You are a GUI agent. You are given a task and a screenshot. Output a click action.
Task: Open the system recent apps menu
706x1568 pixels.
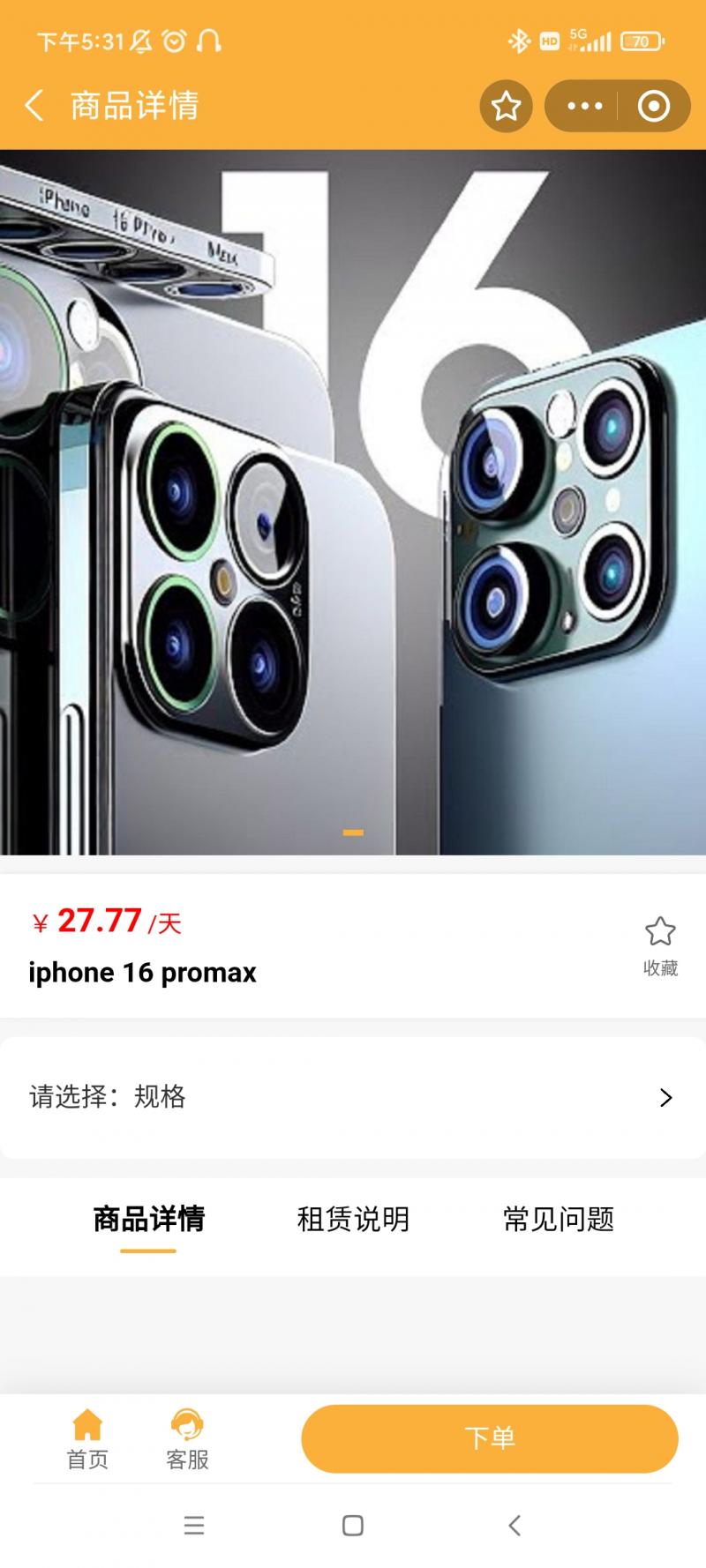pyautogui.click(x=194, y=1525)
